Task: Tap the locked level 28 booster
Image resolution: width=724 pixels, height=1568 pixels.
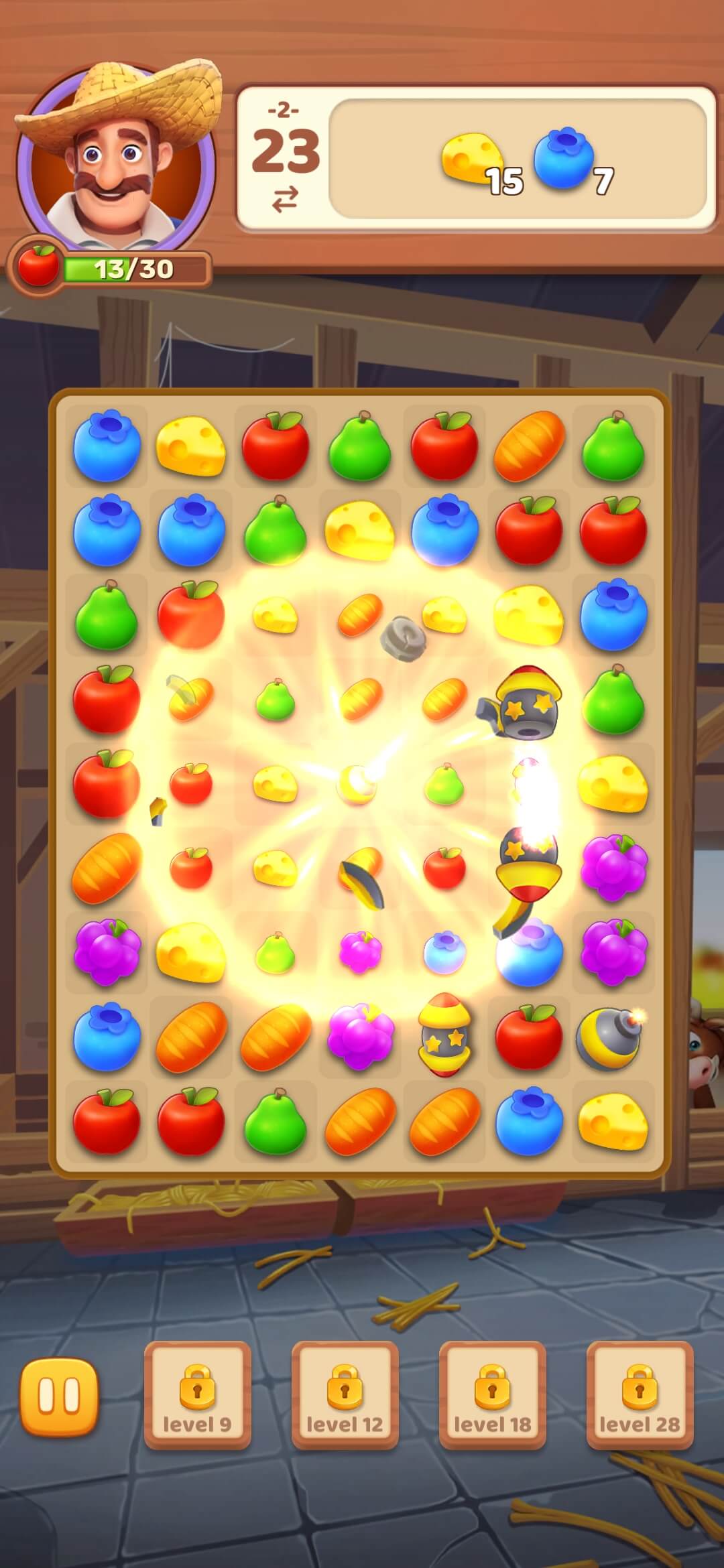Action: [x=640, y=1396]
